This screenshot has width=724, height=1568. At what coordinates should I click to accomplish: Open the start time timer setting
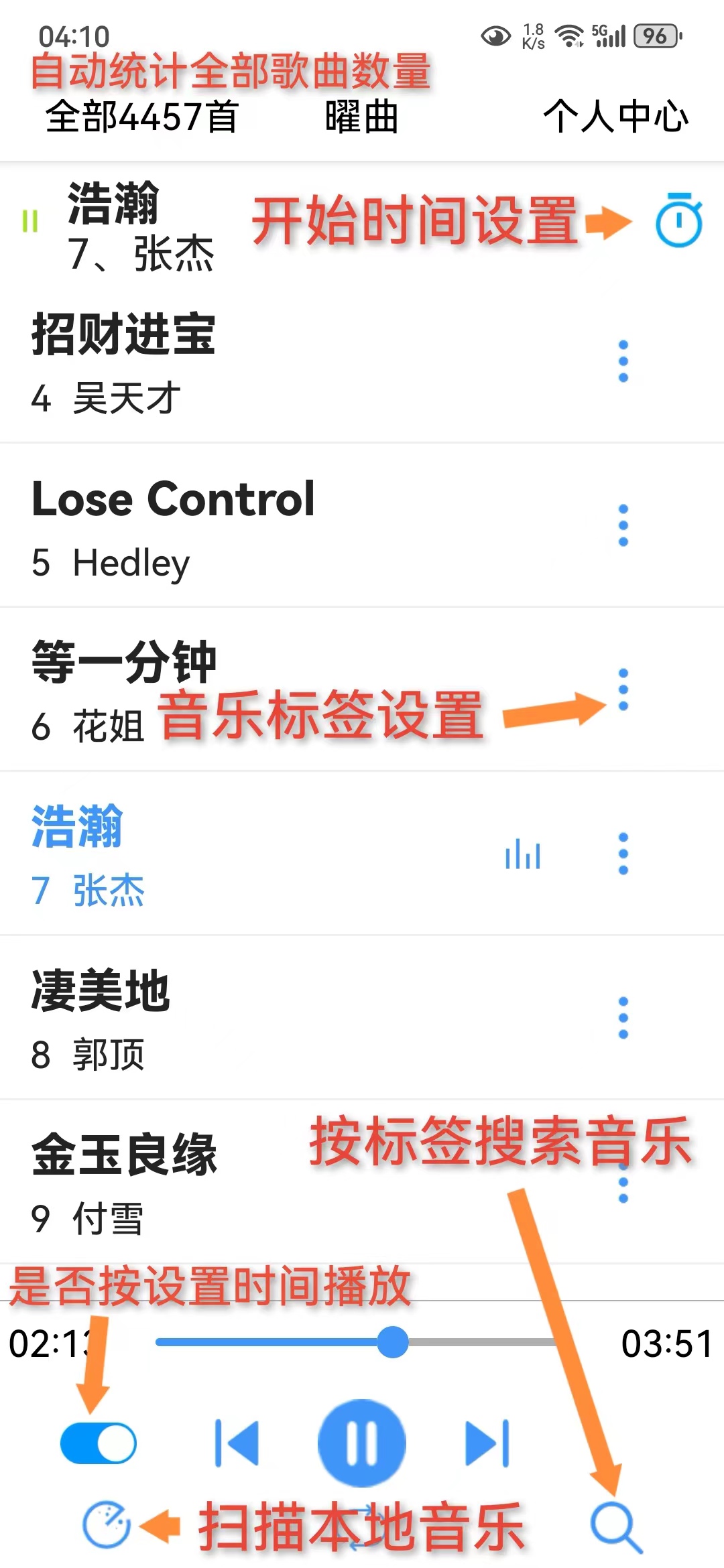(678, 220)
